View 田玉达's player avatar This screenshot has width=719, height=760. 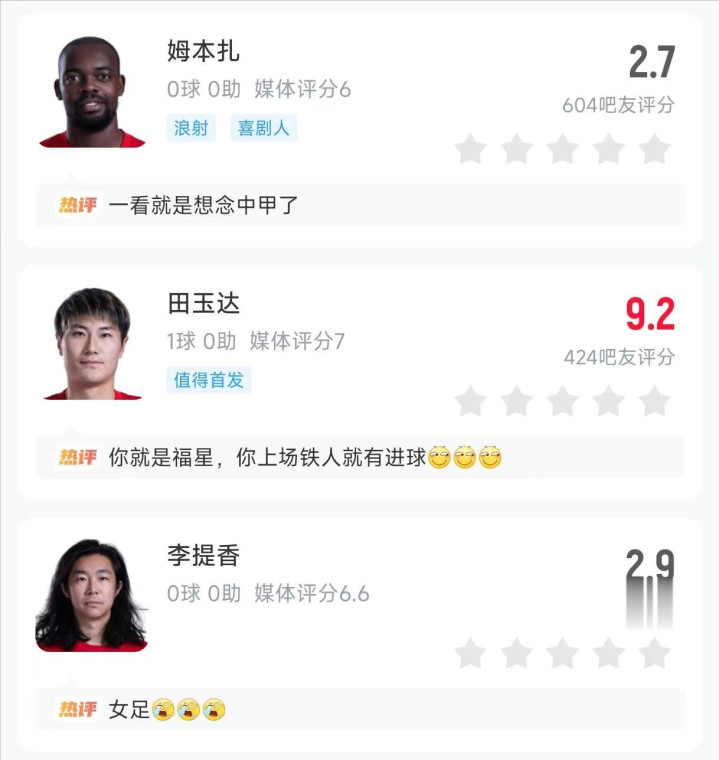(x=92, y=345)
